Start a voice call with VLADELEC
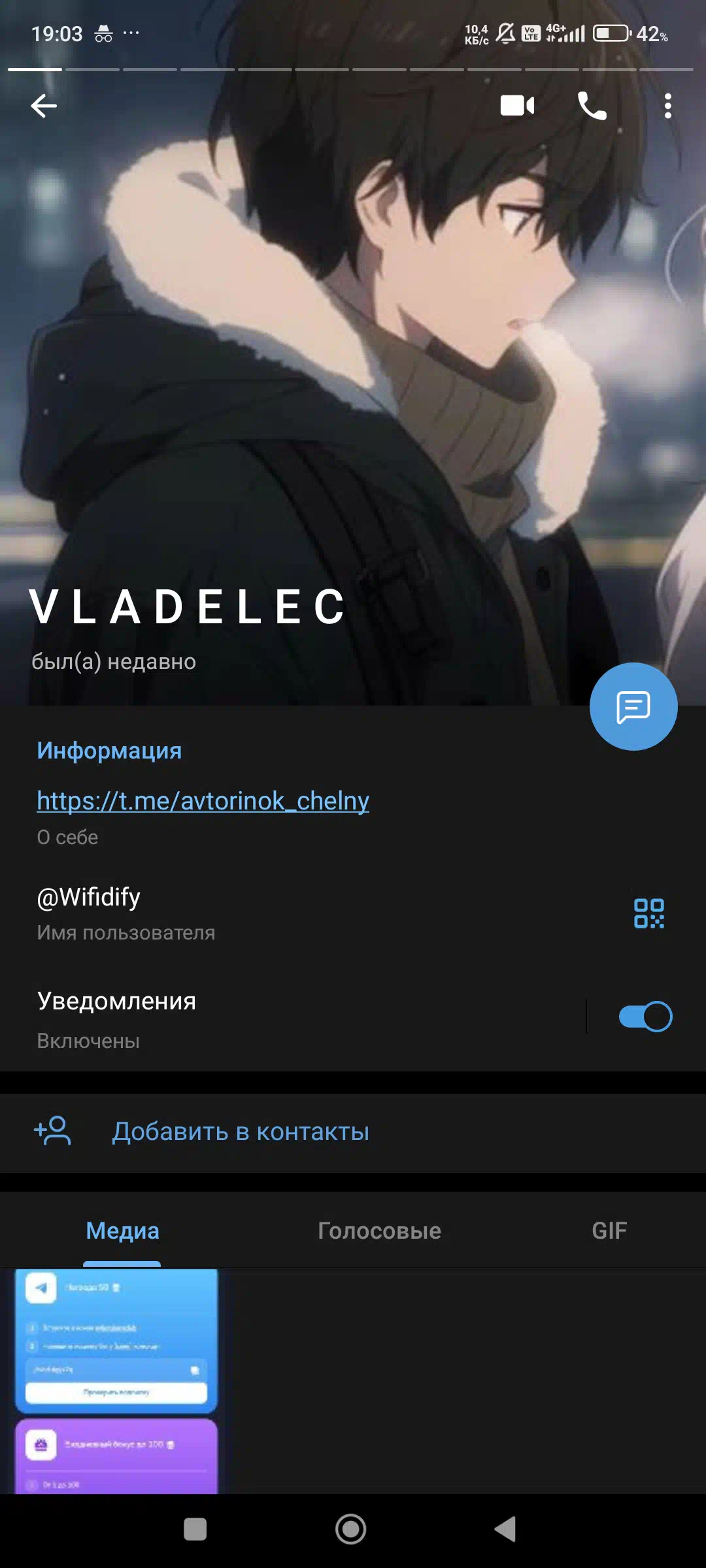The image size is (706, 1568). 592,106
